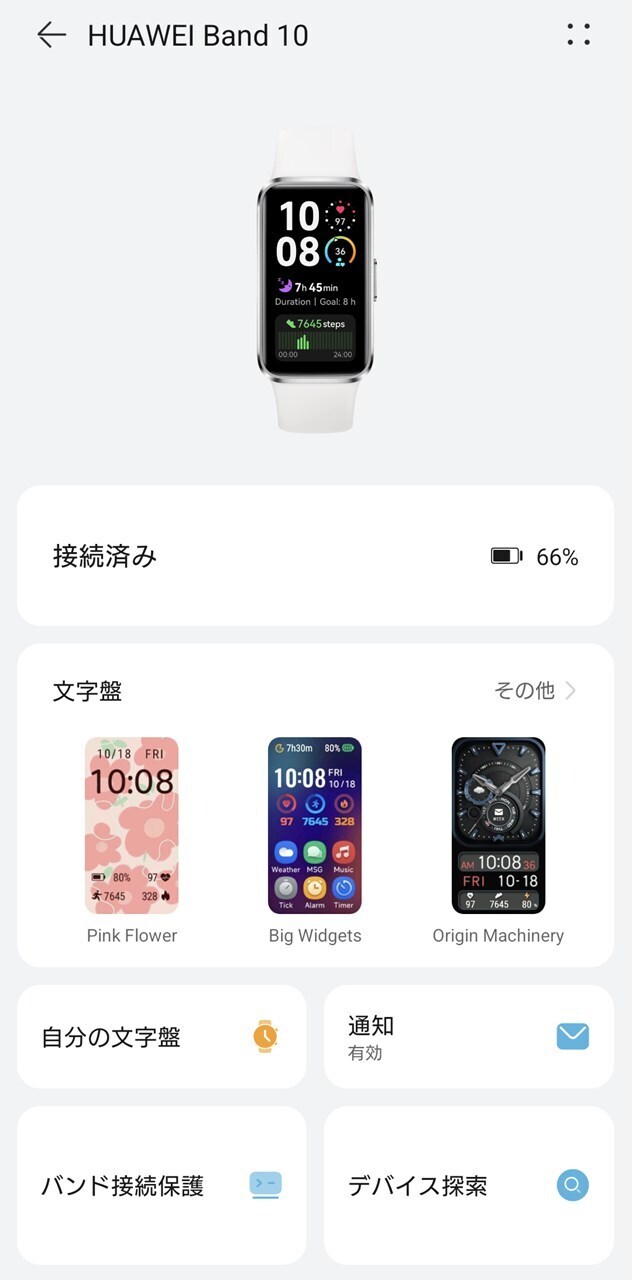Open the four-dot more options menu
Viewport: 632px width, 1280px height.
pyautogui.click(x=578, y=35)
